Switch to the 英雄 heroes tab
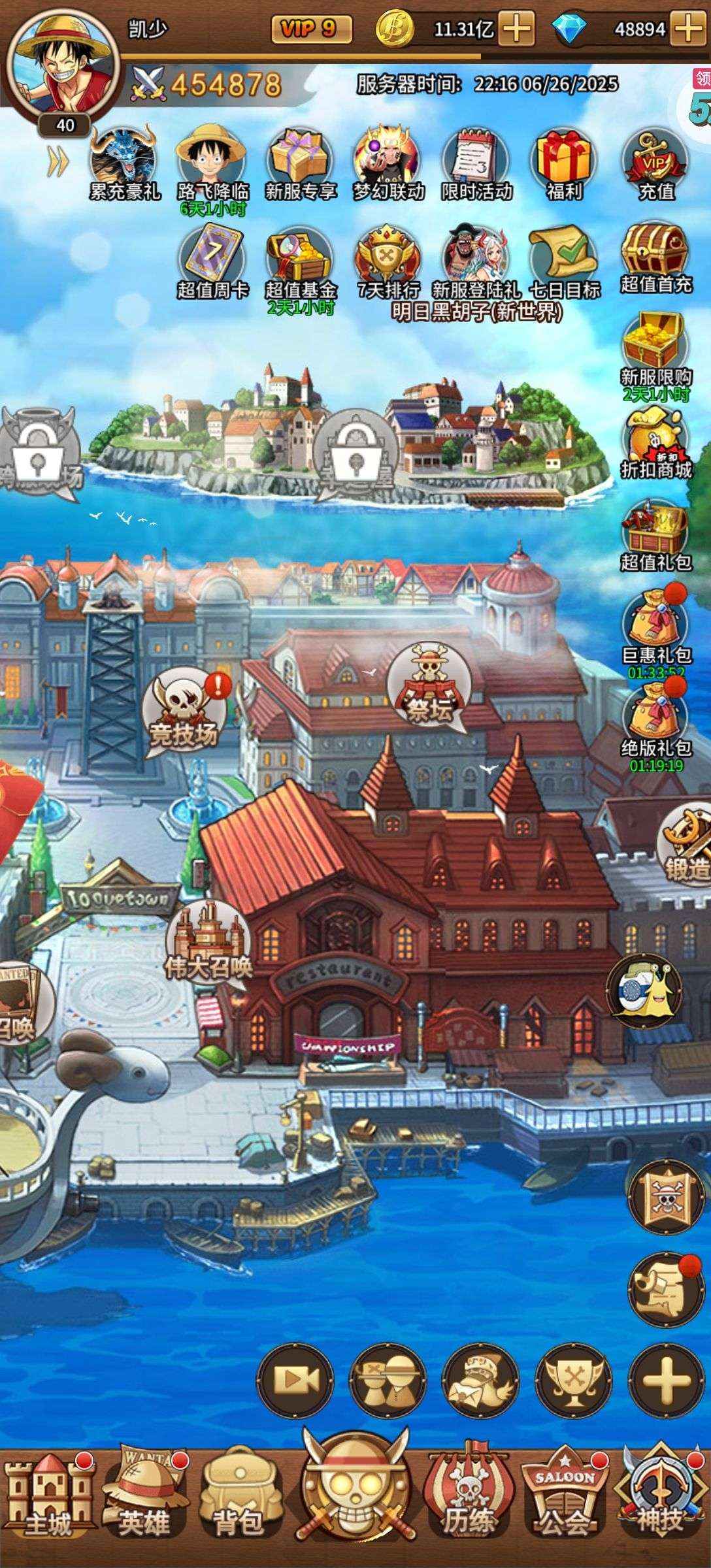This screenshot has height=1568, width=711. 144,1503
